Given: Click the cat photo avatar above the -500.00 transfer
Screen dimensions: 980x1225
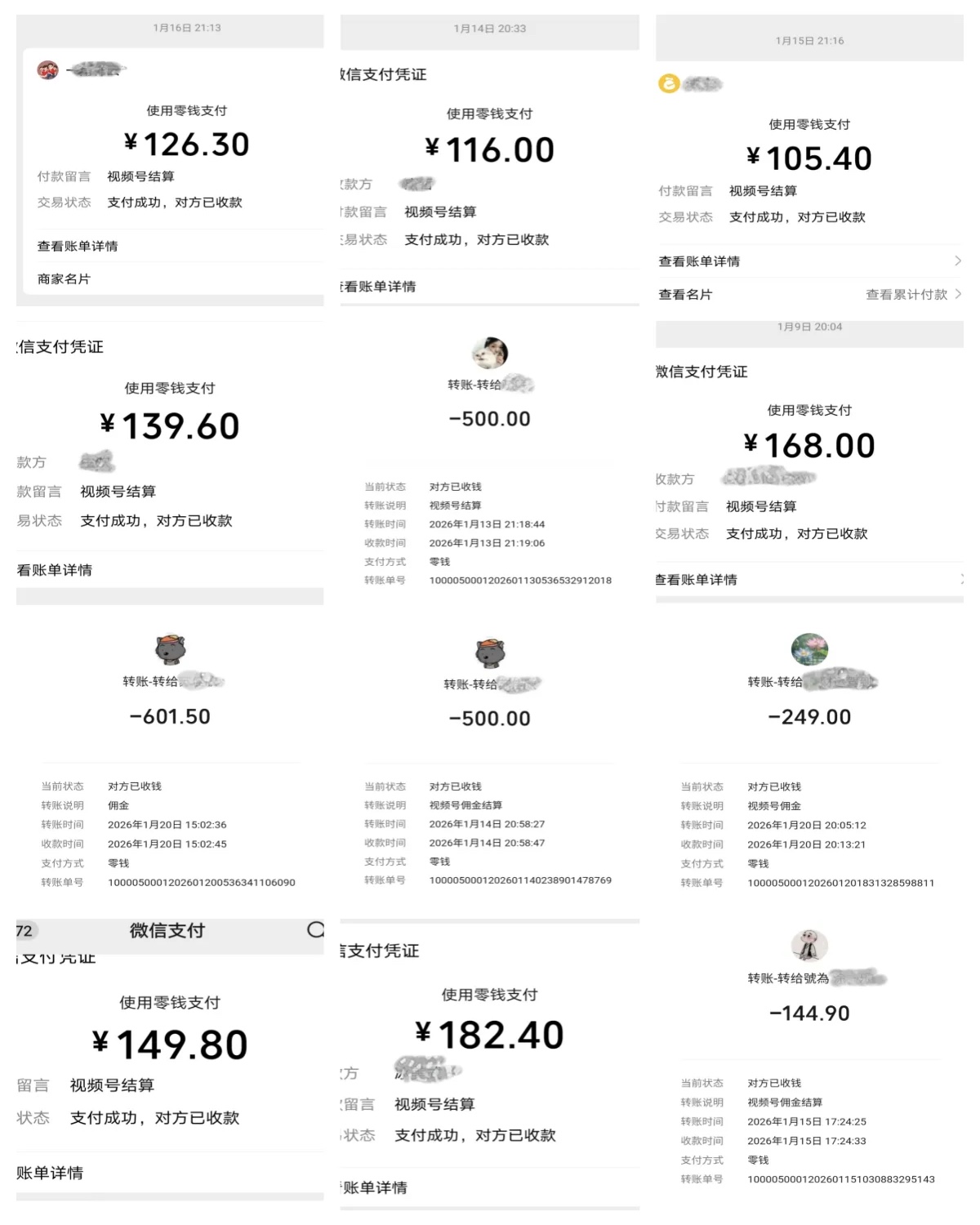Looking at the screenshot, I should pyautogui.click(x=490, y=354).
